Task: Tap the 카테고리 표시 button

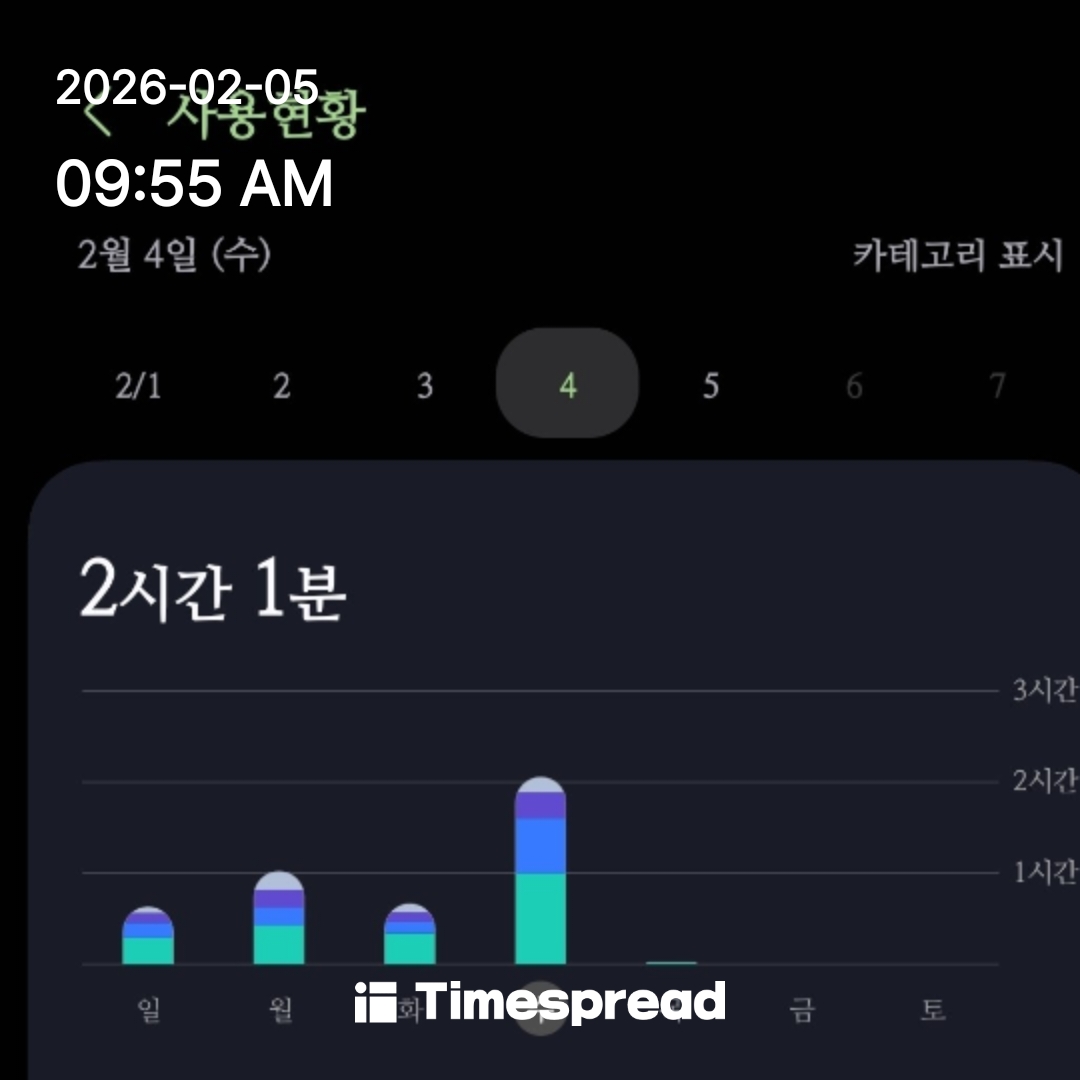Action: (957, 256)
